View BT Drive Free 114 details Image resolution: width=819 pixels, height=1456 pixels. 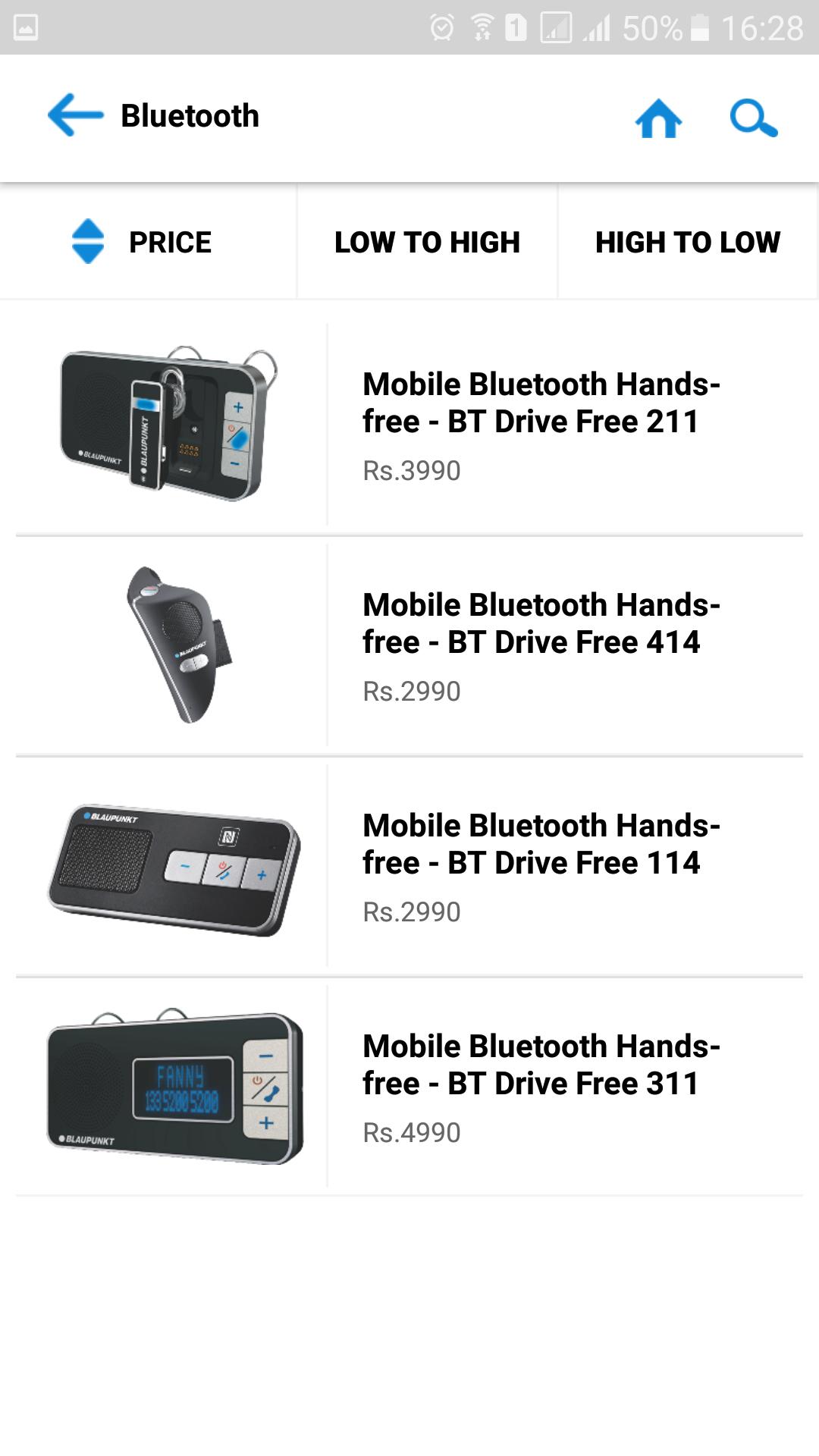(x=409, y=867)
